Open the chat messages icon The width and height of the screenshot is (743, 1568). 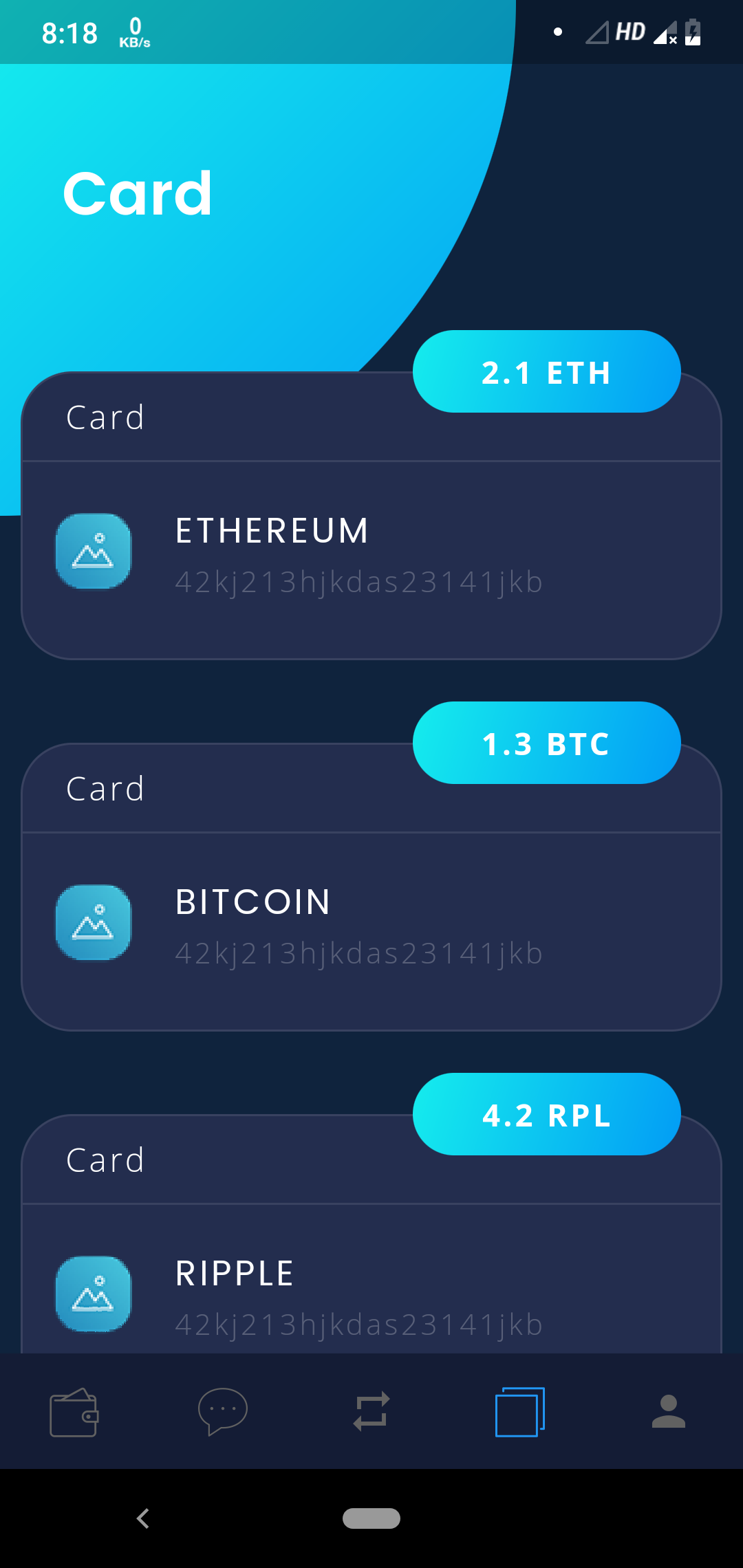[223, 1411]
